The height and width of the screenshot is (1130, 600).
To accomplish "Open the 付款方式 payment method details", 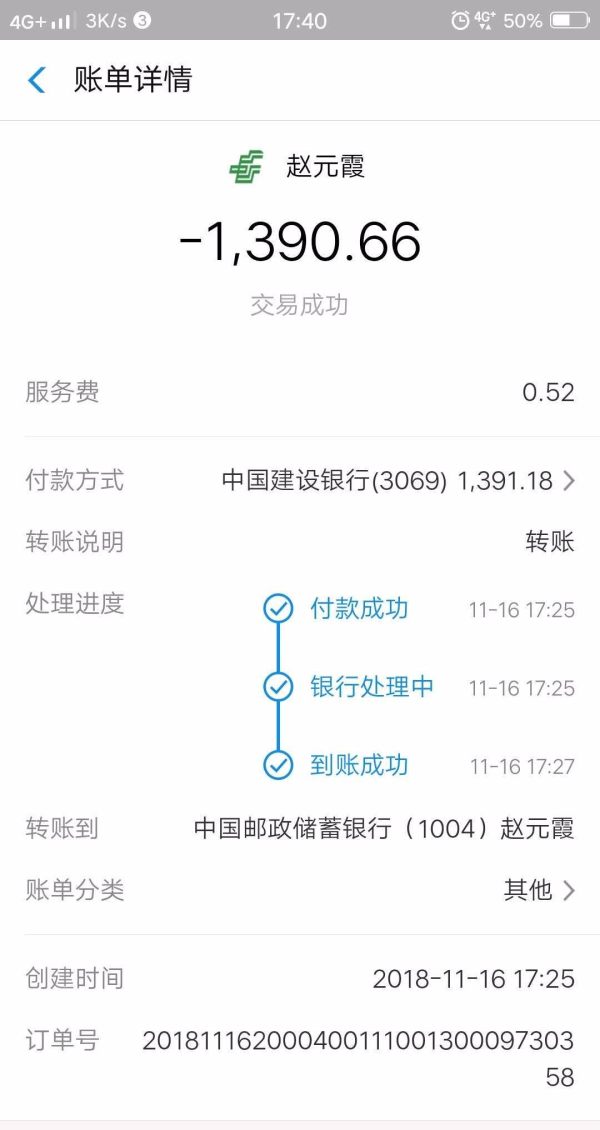I will click(x=398, y=481).
